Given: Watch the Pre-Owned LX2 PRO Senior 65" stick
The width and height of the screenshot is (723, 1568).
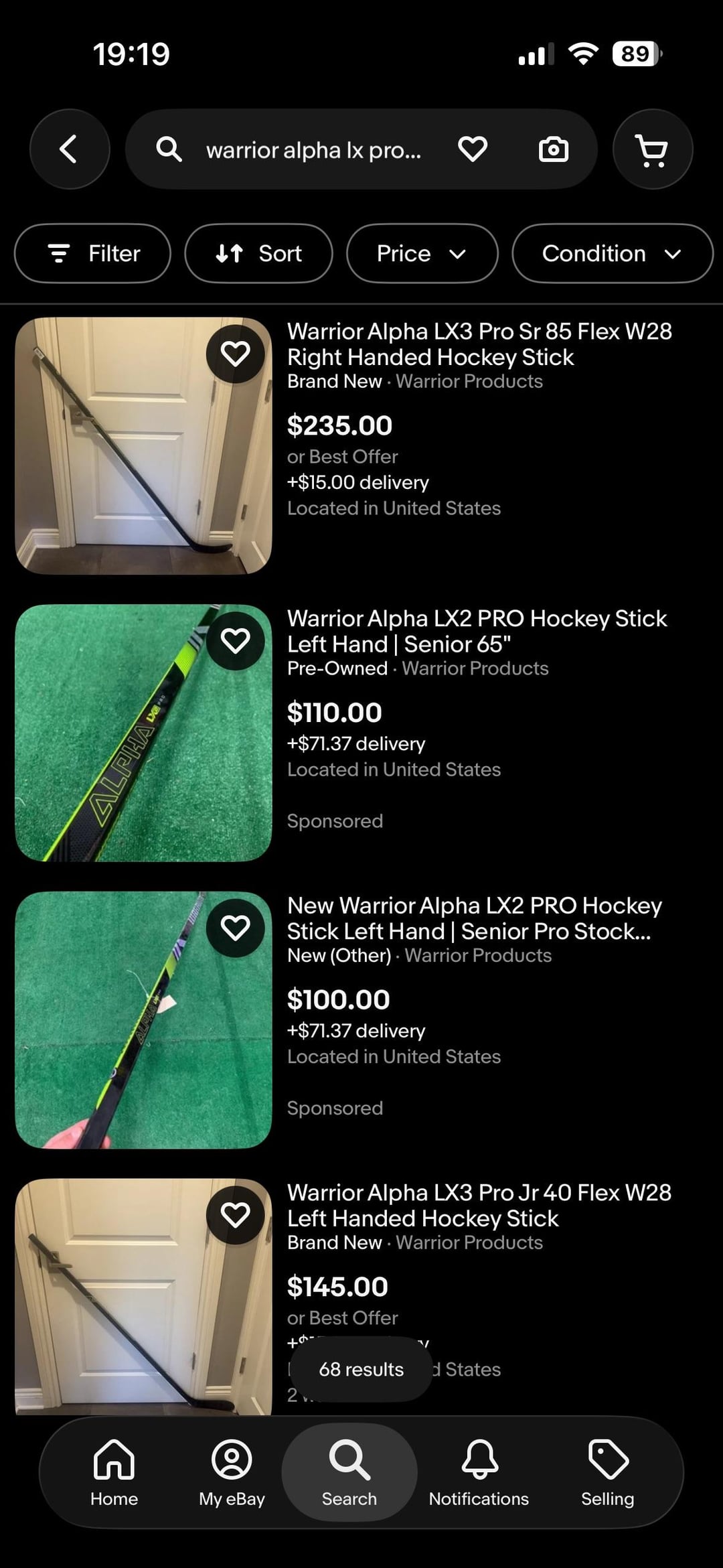Looking at the screenshot, I should (x=235, y=641).
